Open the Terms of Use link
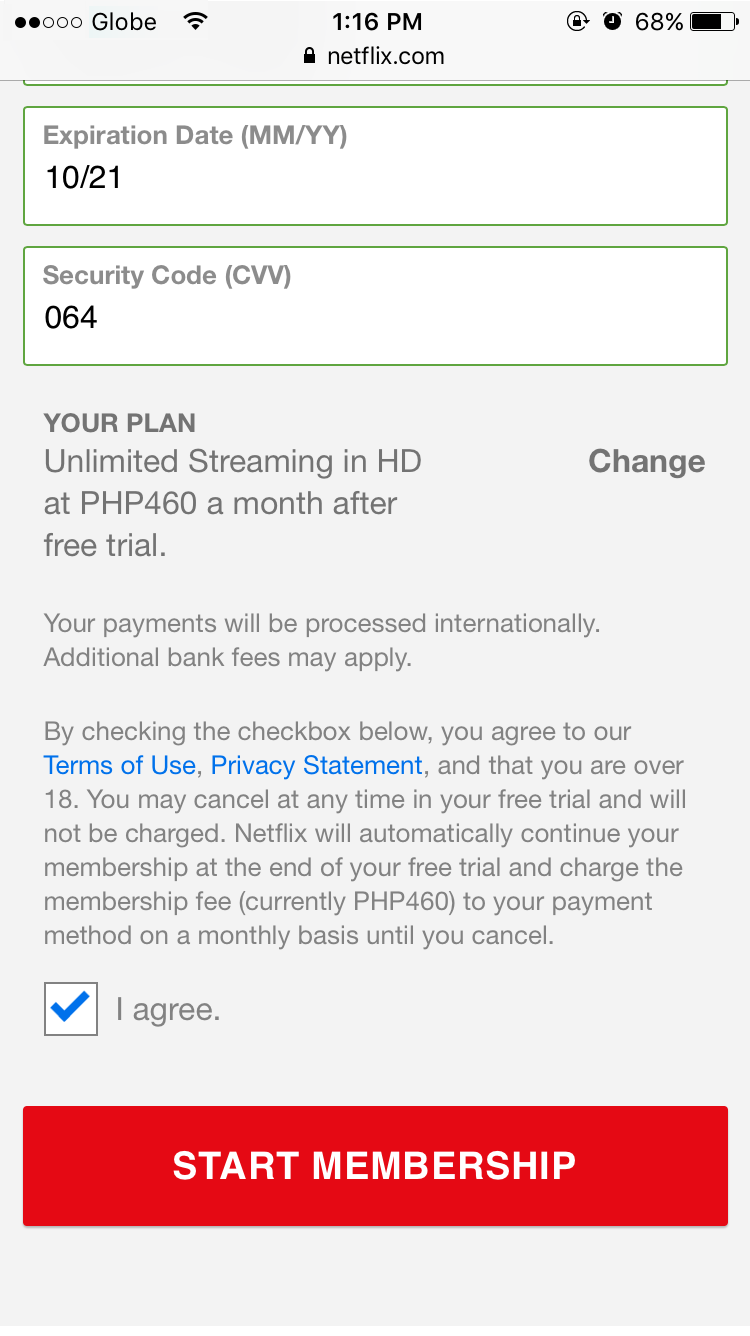Viewport: 750px width, 1336px height. coord(119,765)
